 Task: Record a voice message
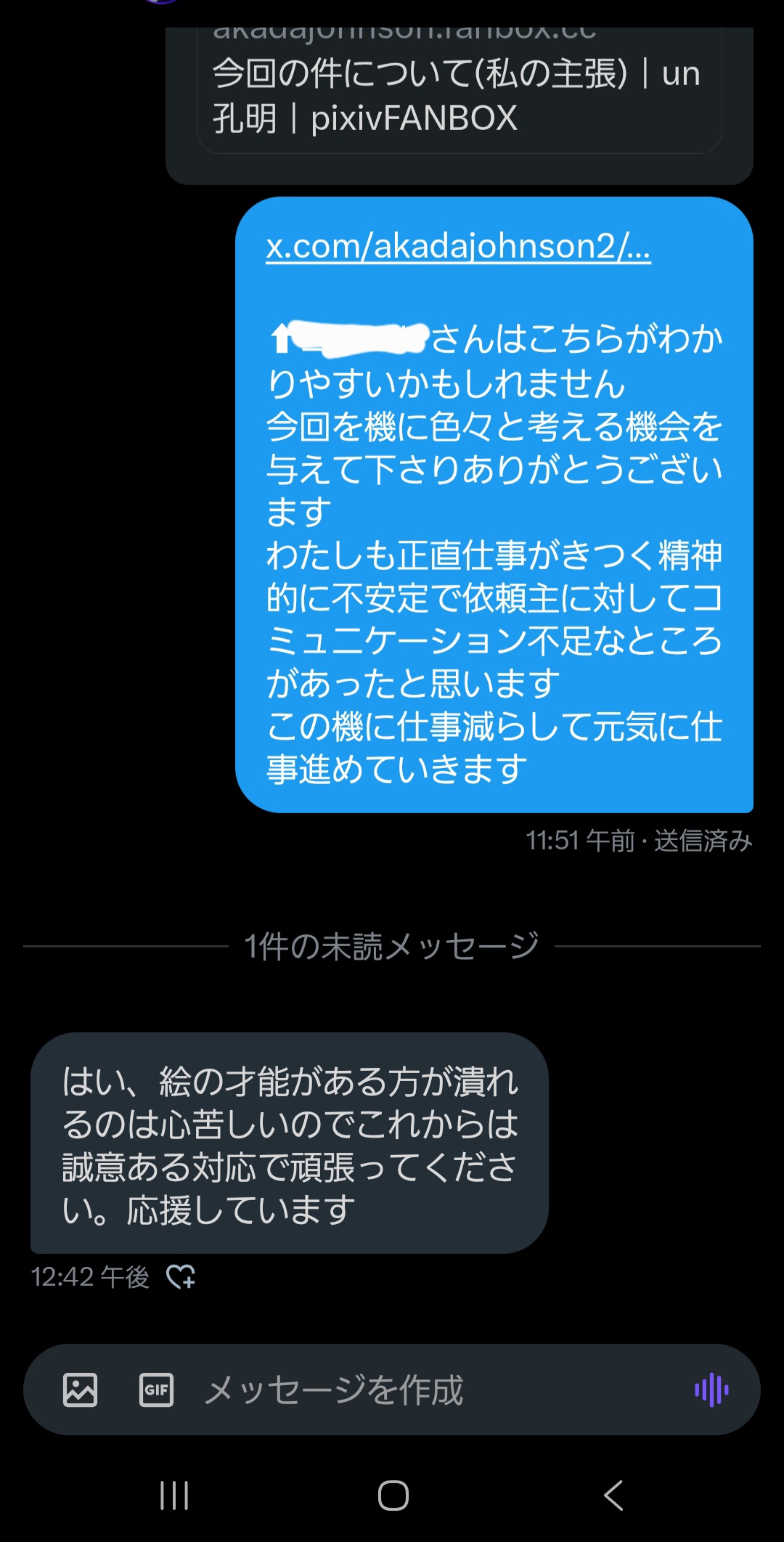point(711,1390)
